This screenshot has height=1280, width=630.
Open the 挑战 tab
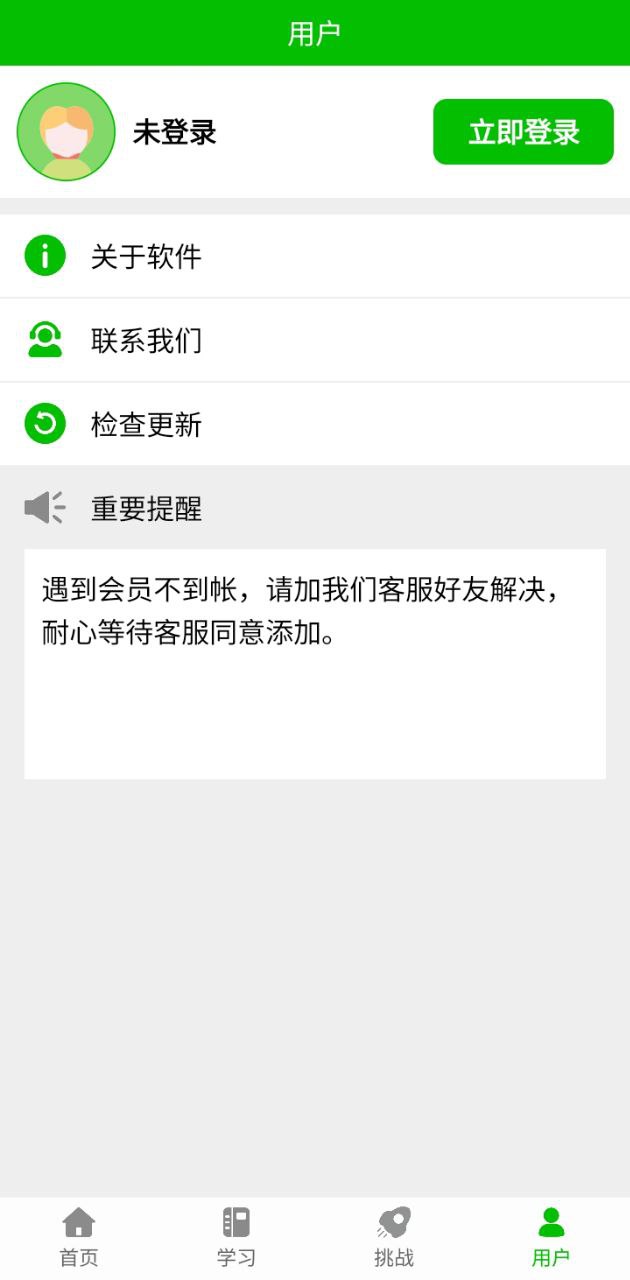click(393, 1237)
